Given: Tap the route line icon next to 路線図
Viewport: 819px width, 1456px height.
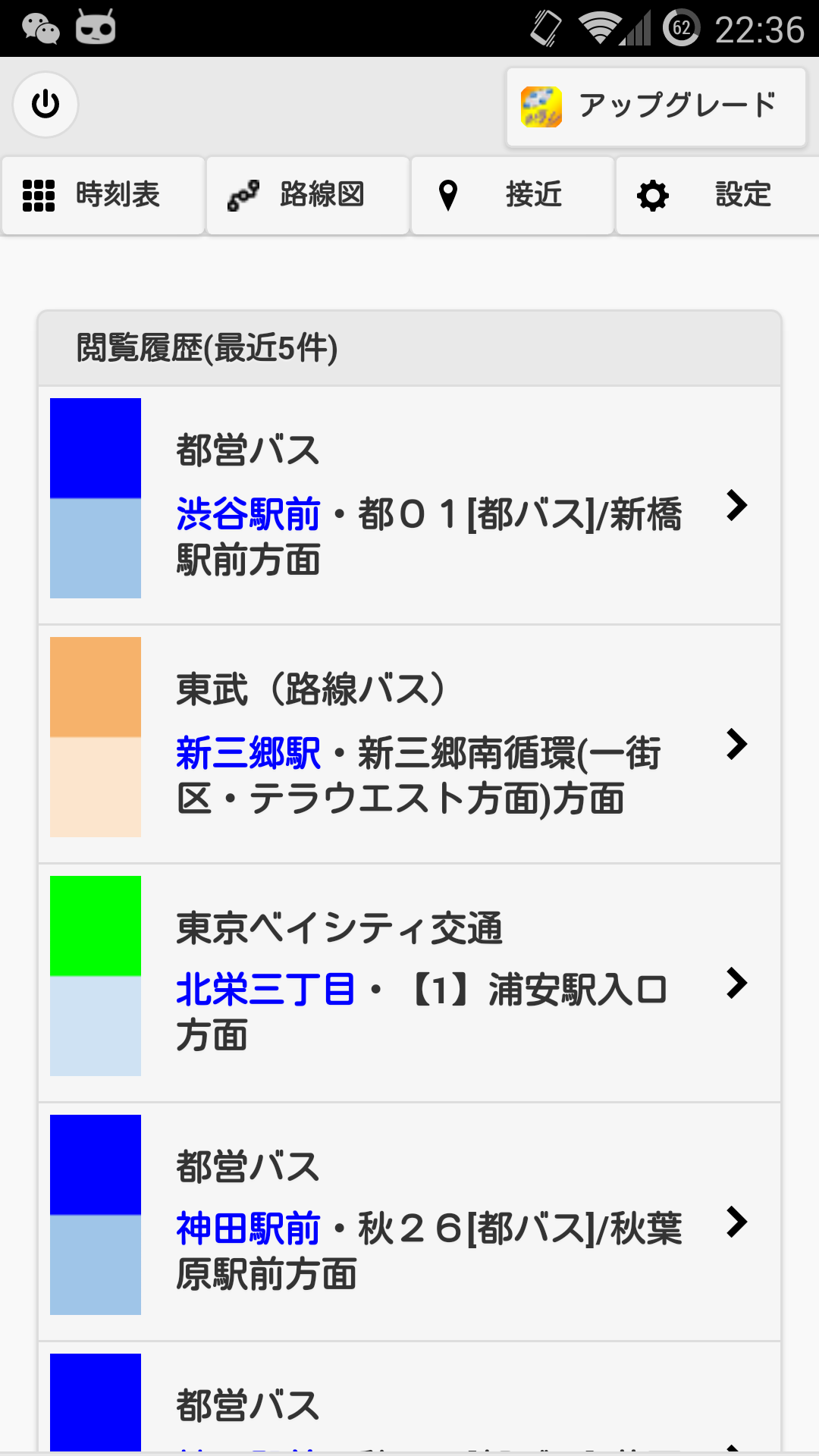Looking at the screenshot, I should coord(243,195).
